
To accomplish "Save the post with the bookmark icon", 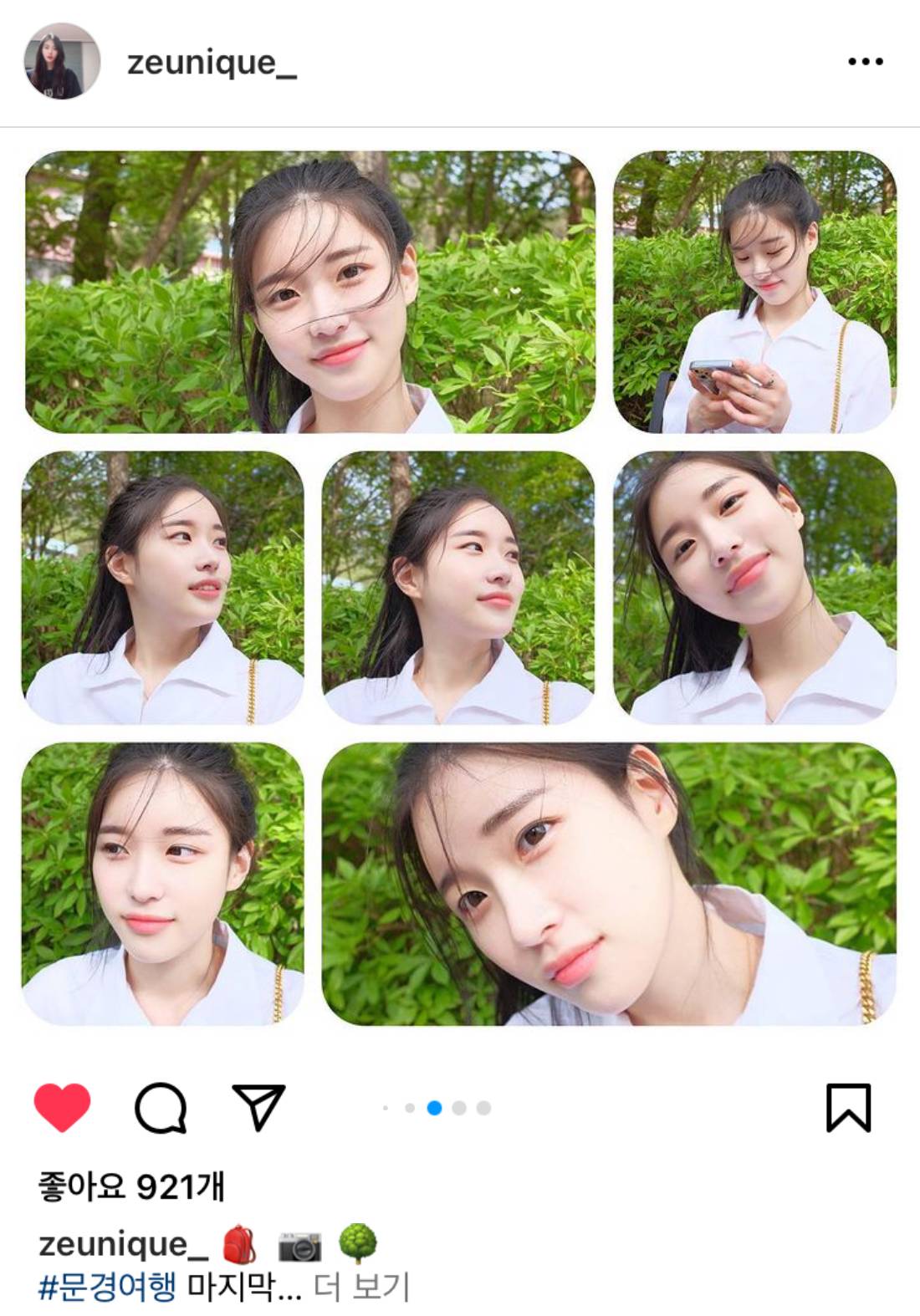I will [848, 1108].
